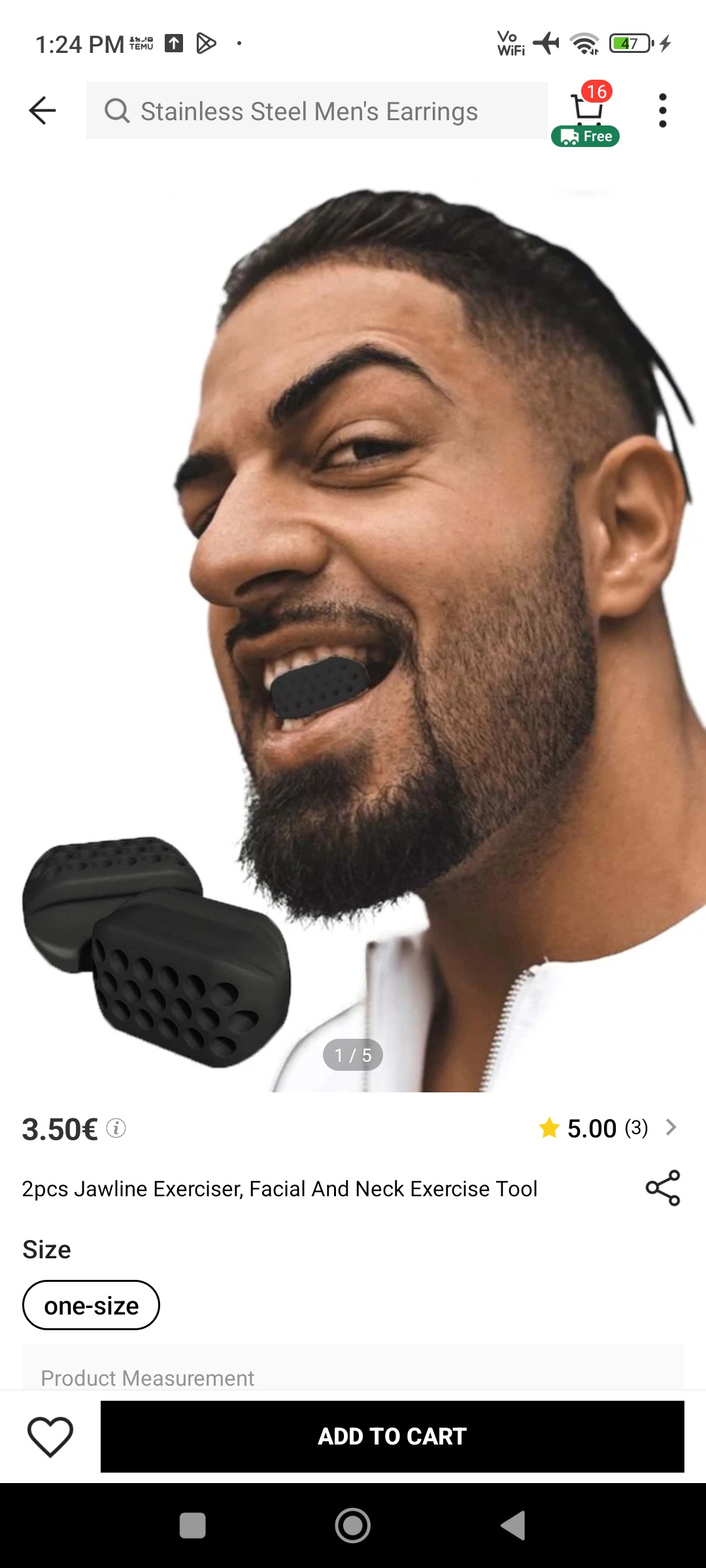Tap the system home button
Image resolution: width=706 pixels, height=1568 pixels.
353,1526
